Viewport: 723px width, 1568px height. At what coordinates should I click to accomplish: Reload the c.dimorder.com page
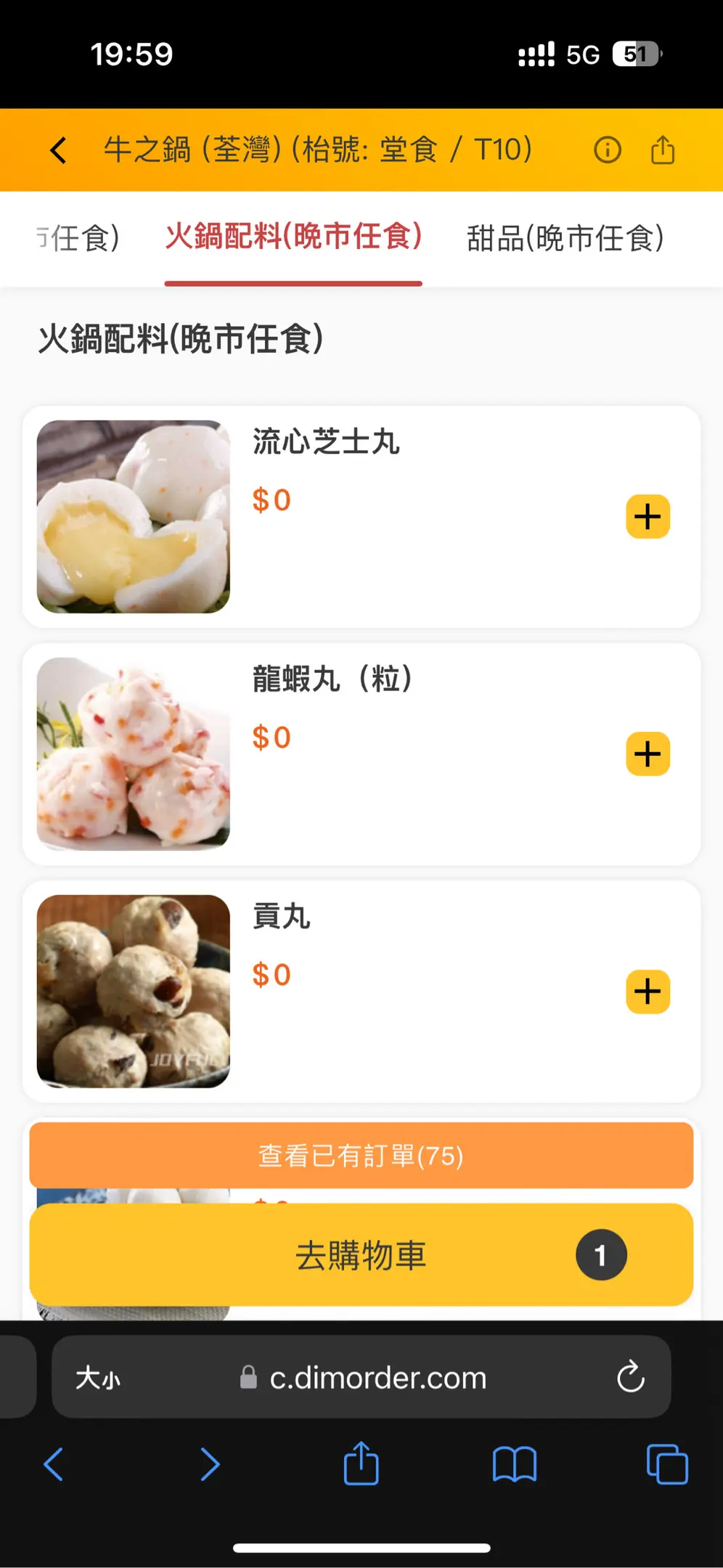click(x=630, y=1377)
